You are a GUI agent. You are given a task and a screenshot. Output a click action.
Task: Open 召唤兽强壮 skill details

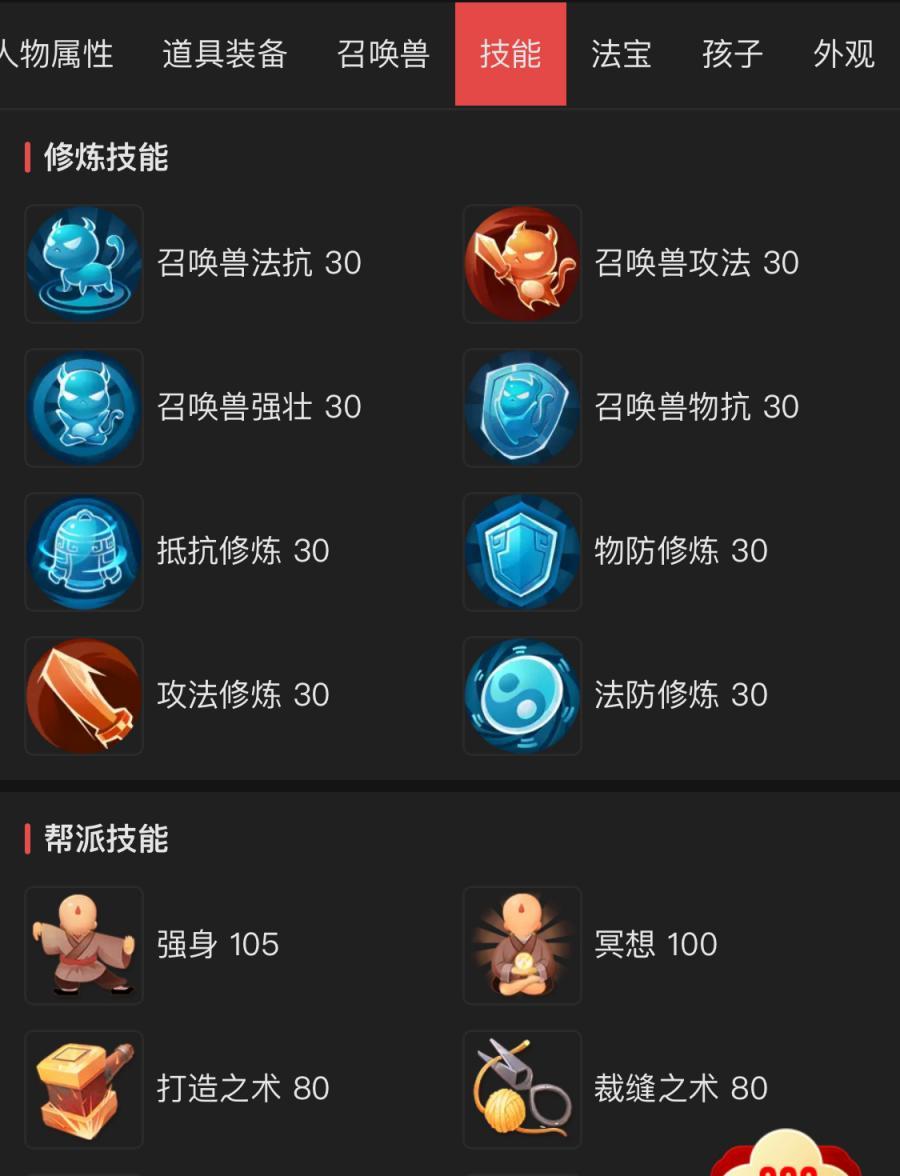[x=84, y=408]
